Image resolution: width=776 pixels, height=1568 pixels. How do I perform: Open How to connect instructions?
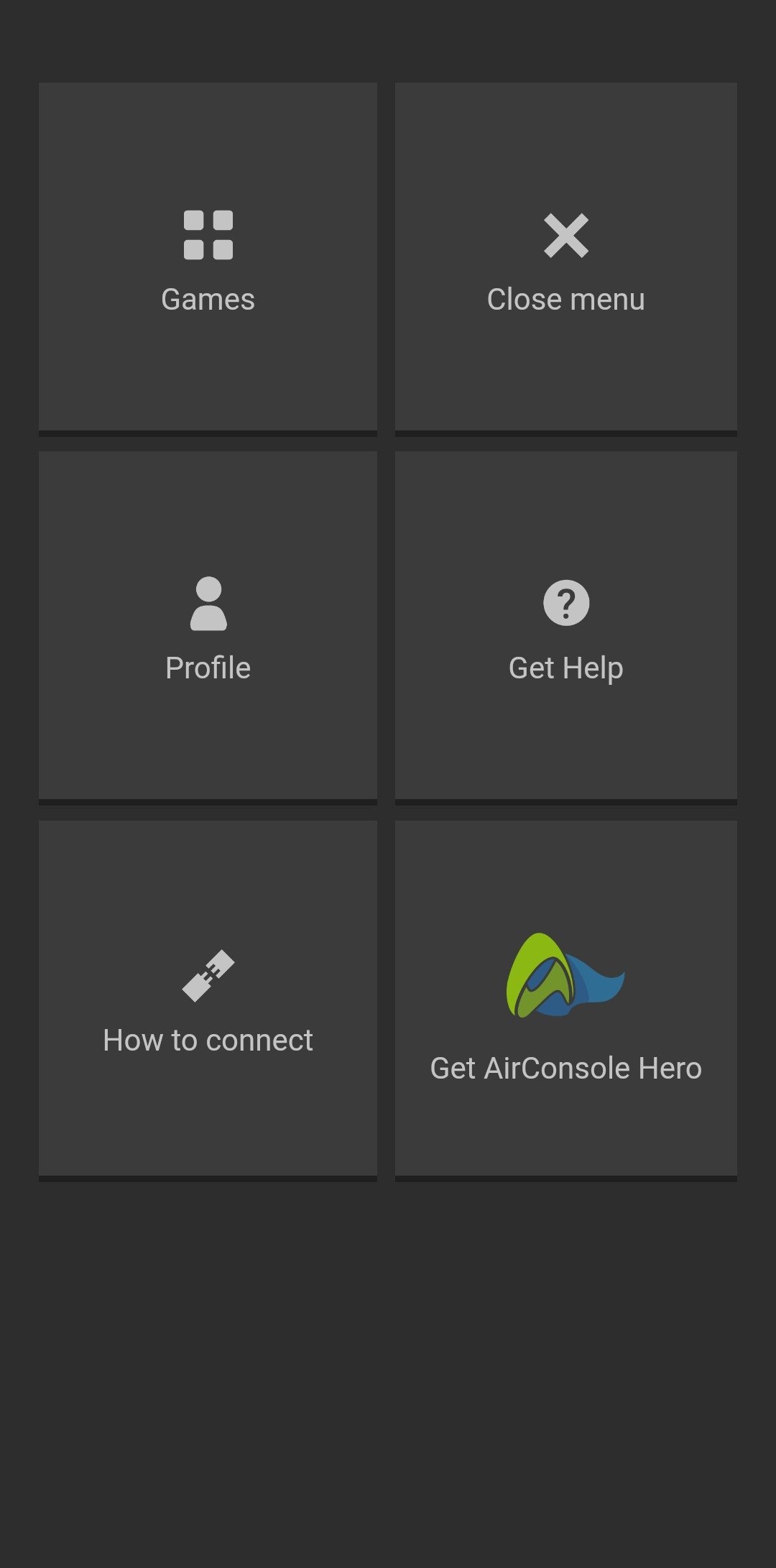208,999
